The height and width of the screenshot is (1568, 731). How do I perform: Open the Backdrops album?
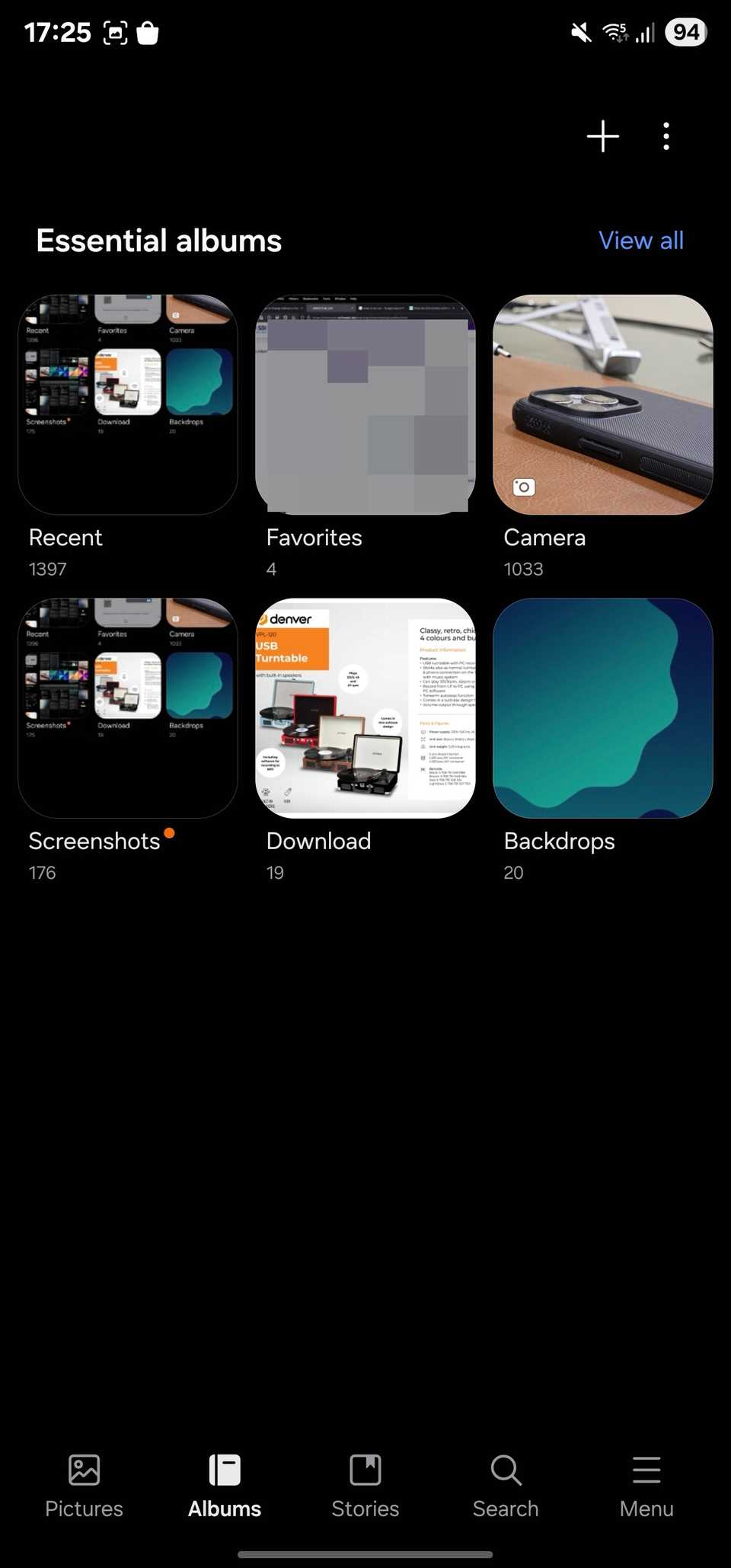coord(603,708)
